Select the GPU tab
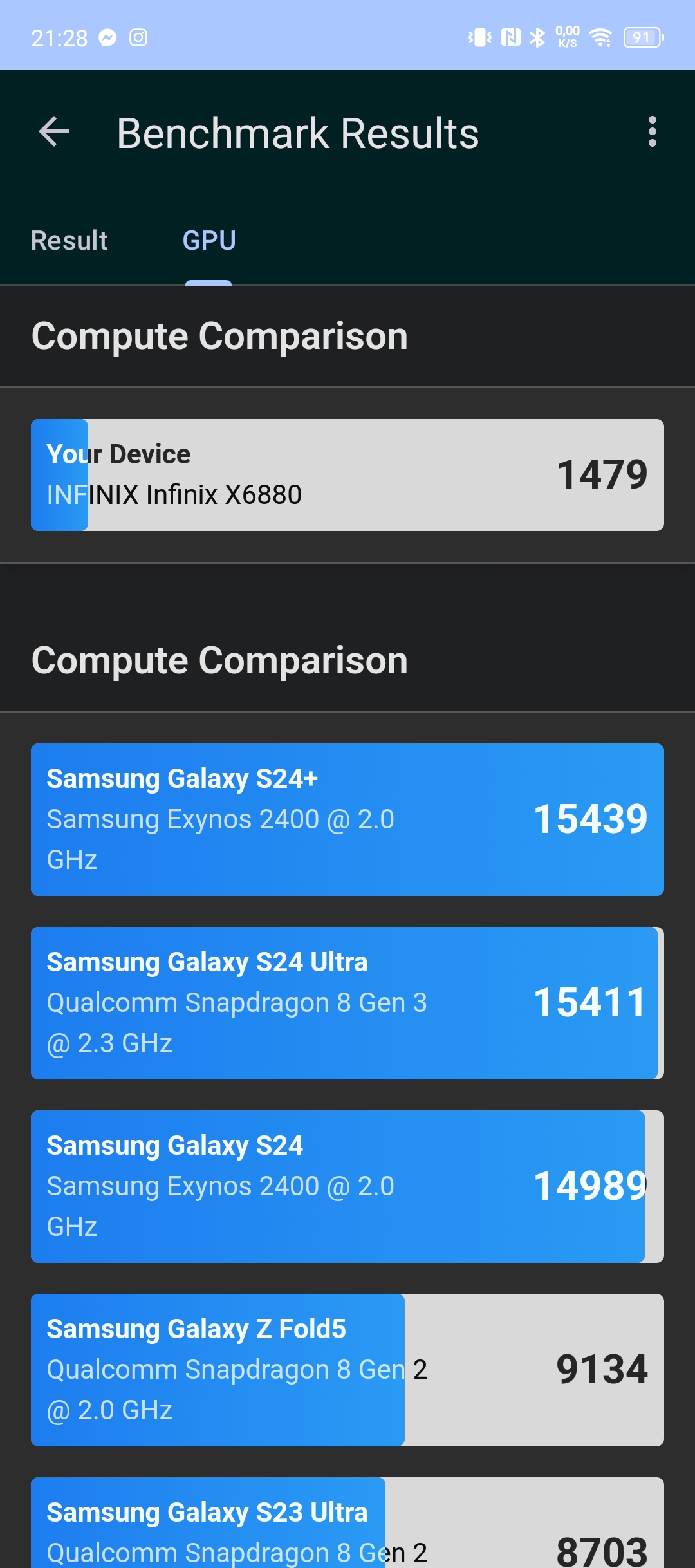The width and height of the screenshot is (695, 1568). pyautogui.click(x=209, y=241)
